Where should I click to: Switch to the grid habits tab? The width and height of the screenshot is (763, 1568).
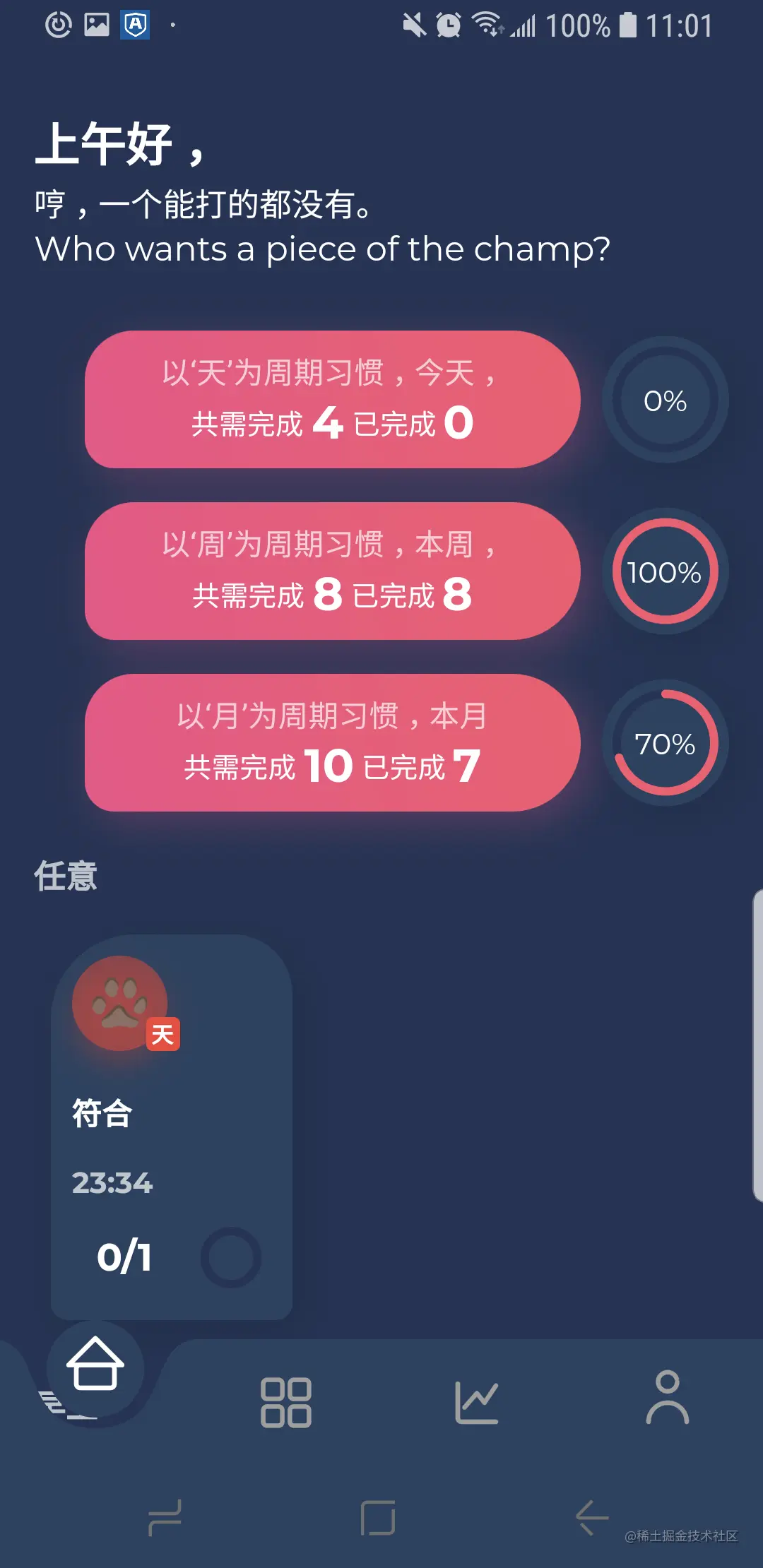[x=285, y=1402]
